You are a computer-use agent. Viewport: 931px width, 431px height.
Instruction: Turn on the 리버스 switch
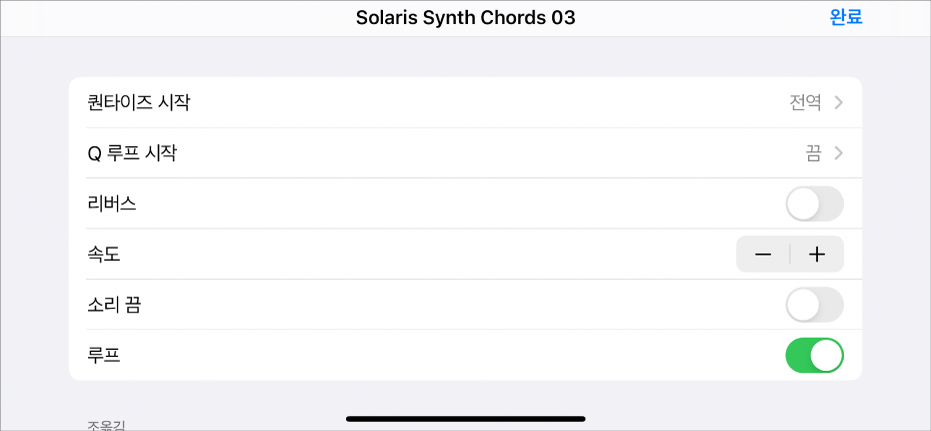pyautogui.click(x=814, y=204)
